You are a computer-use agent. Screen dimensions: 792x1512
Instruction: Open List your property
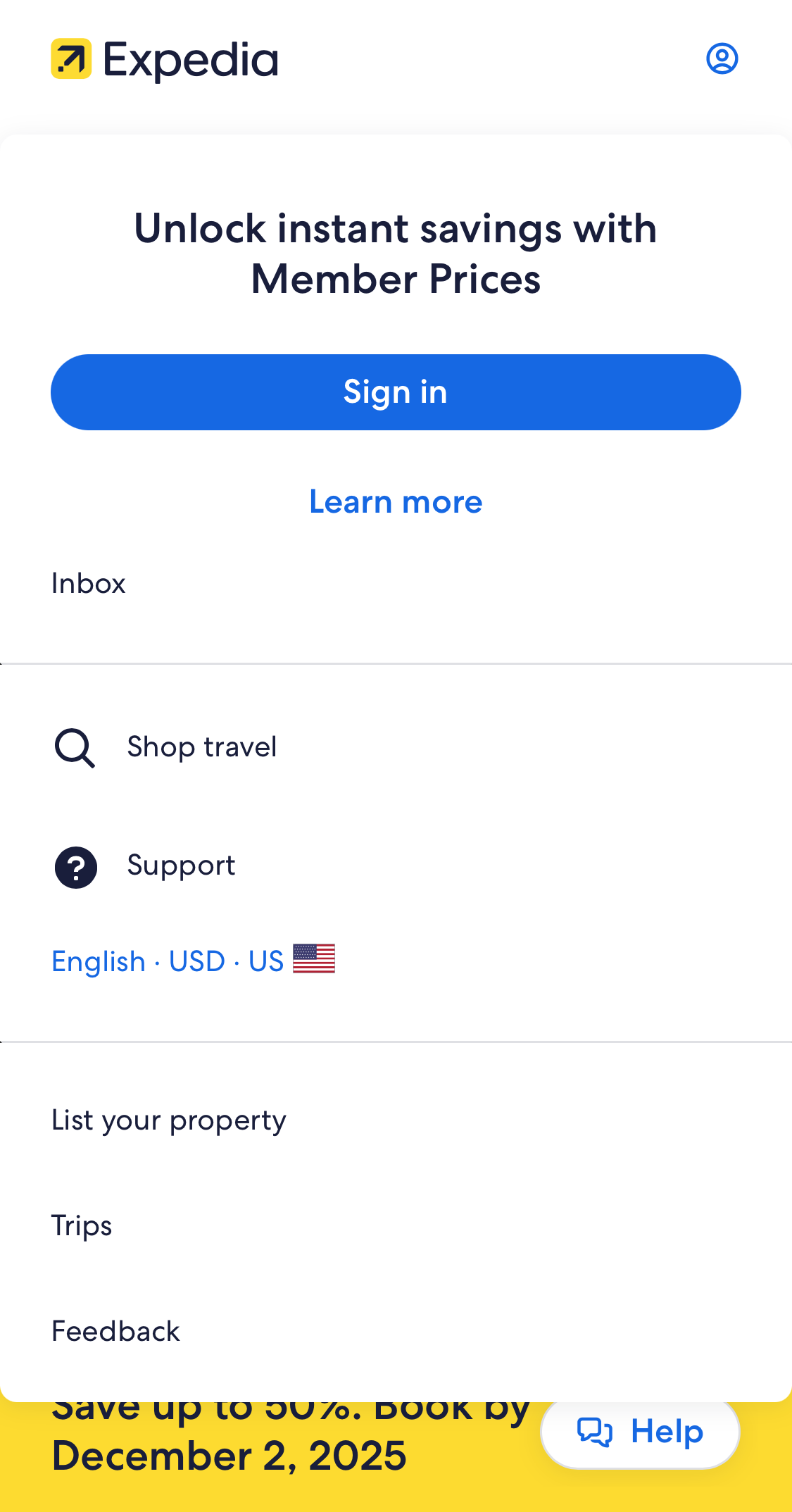click(169, 1120)
